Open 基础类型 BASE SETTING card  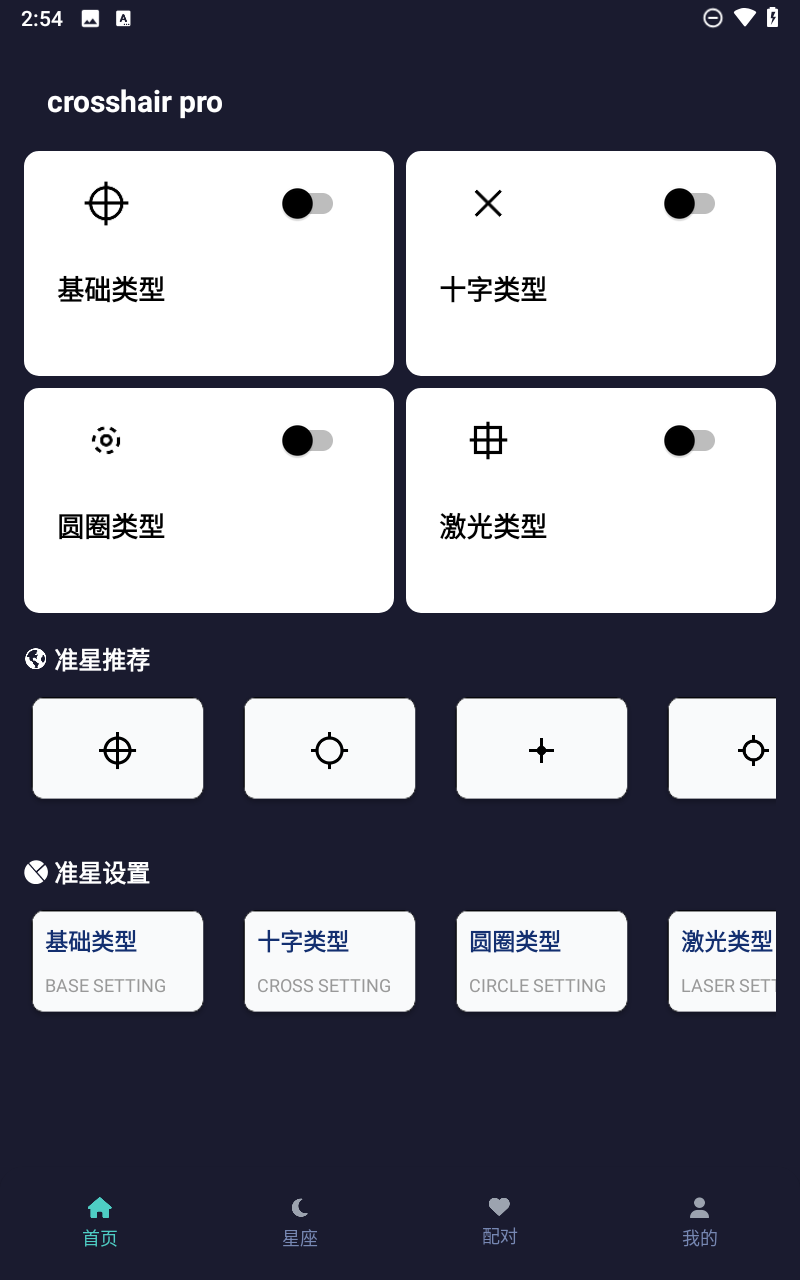click(118, 961)
